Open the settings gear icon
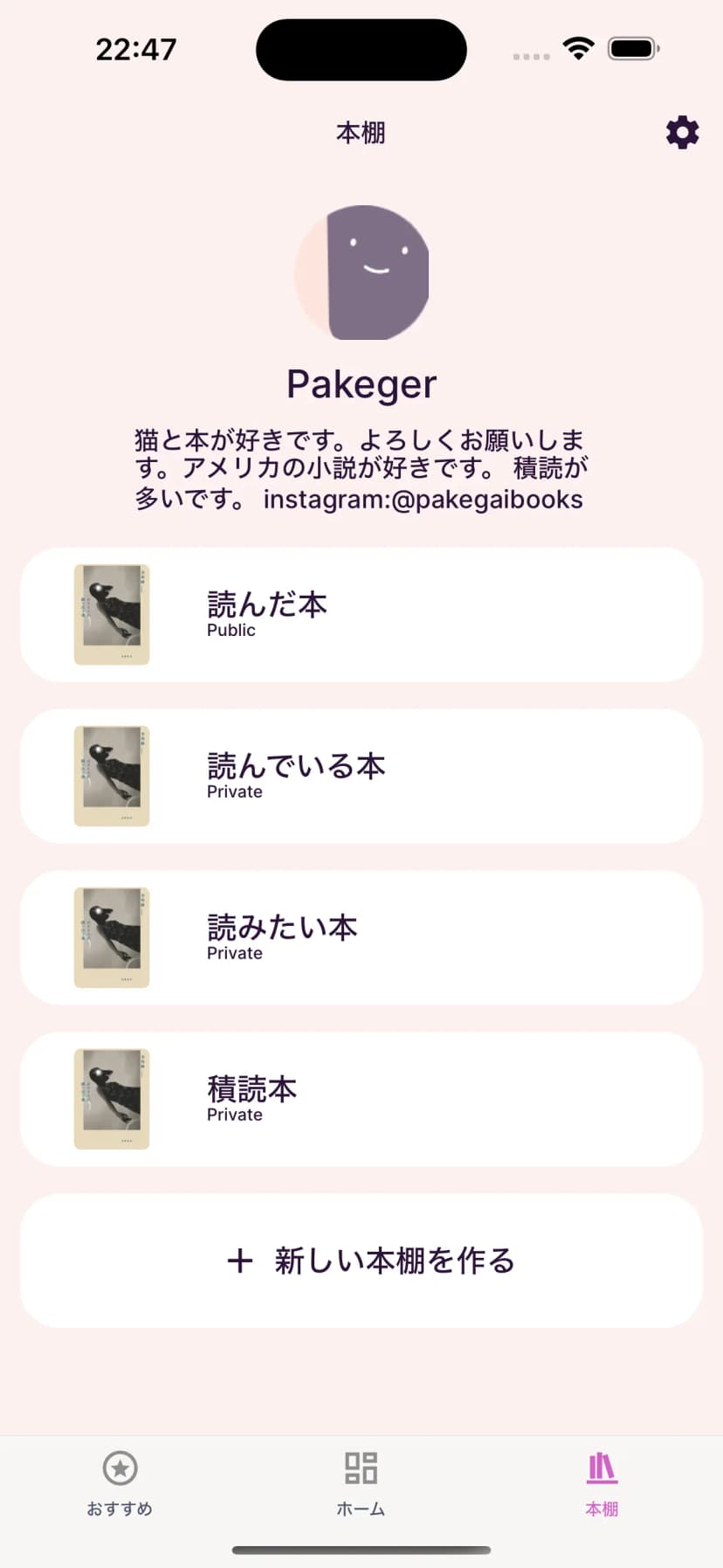 point(682,133)
